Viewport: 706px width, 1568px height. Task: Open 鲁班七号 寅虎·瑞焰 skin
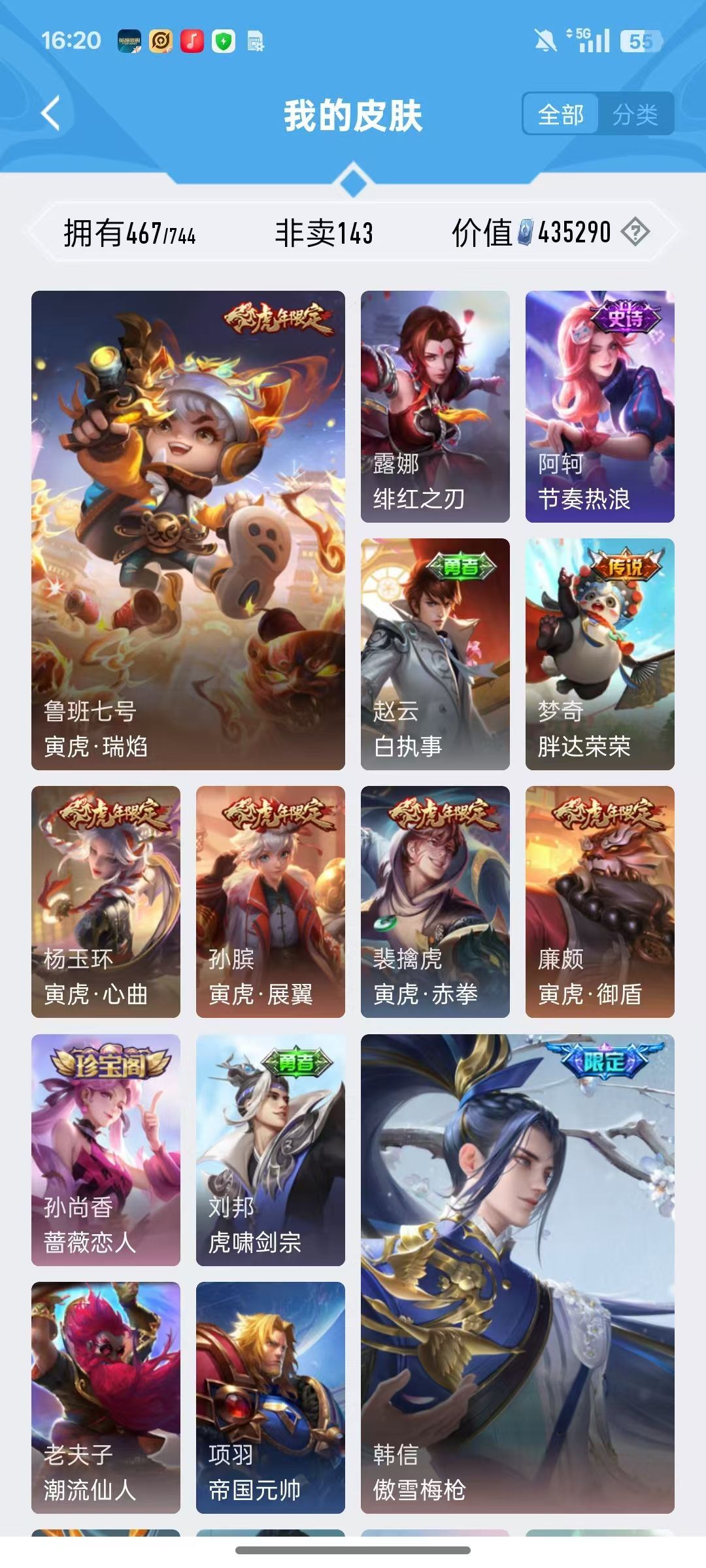[188, 530]
